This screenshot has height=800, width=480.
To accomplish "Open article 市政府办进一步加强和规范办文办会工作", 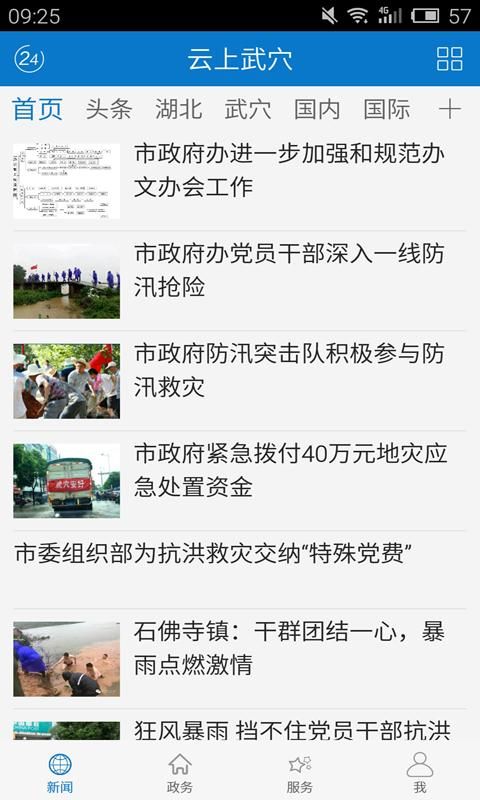I will point(240,181).
